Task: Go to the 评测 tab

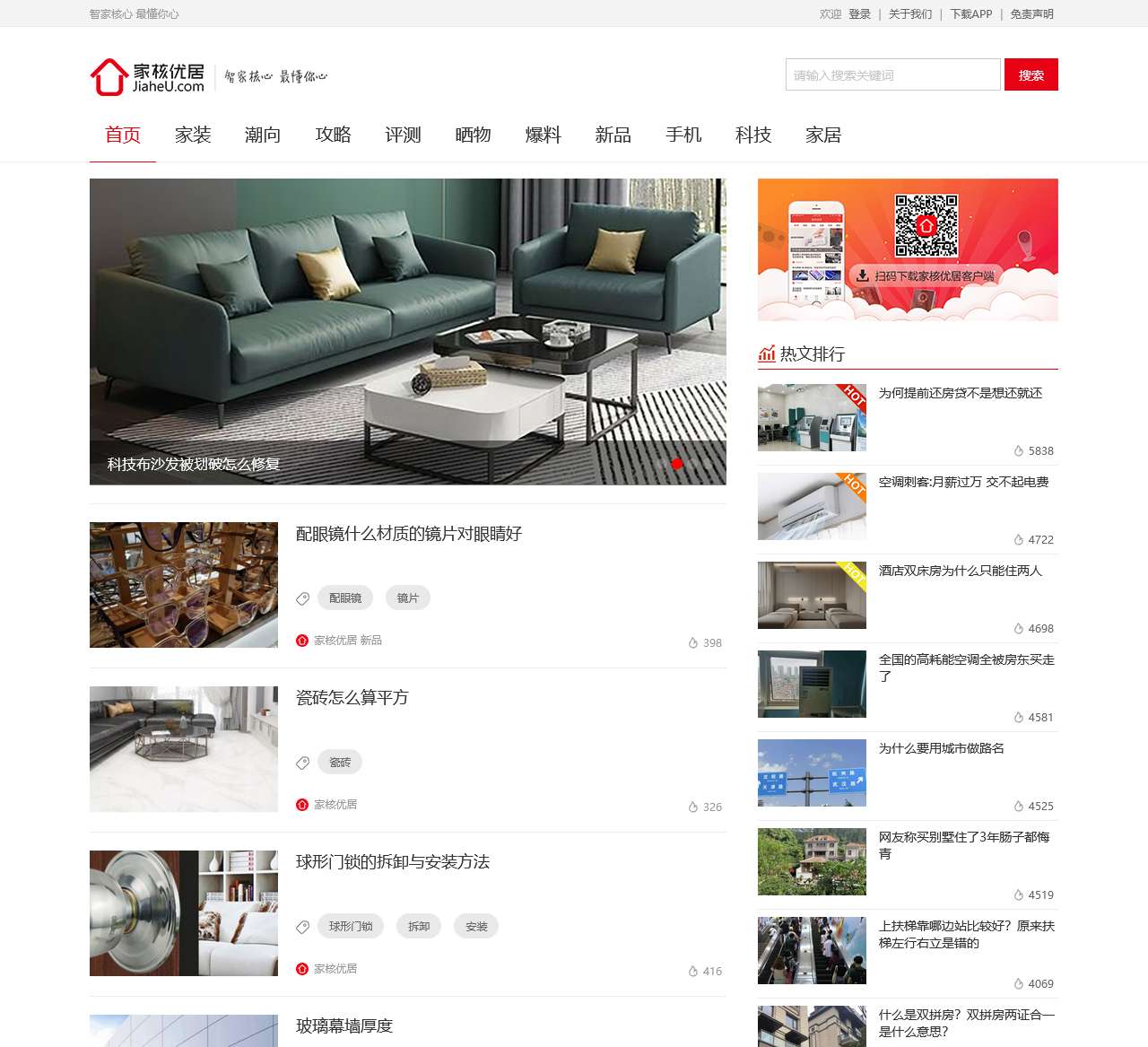Action: click(x=403, y=135)
